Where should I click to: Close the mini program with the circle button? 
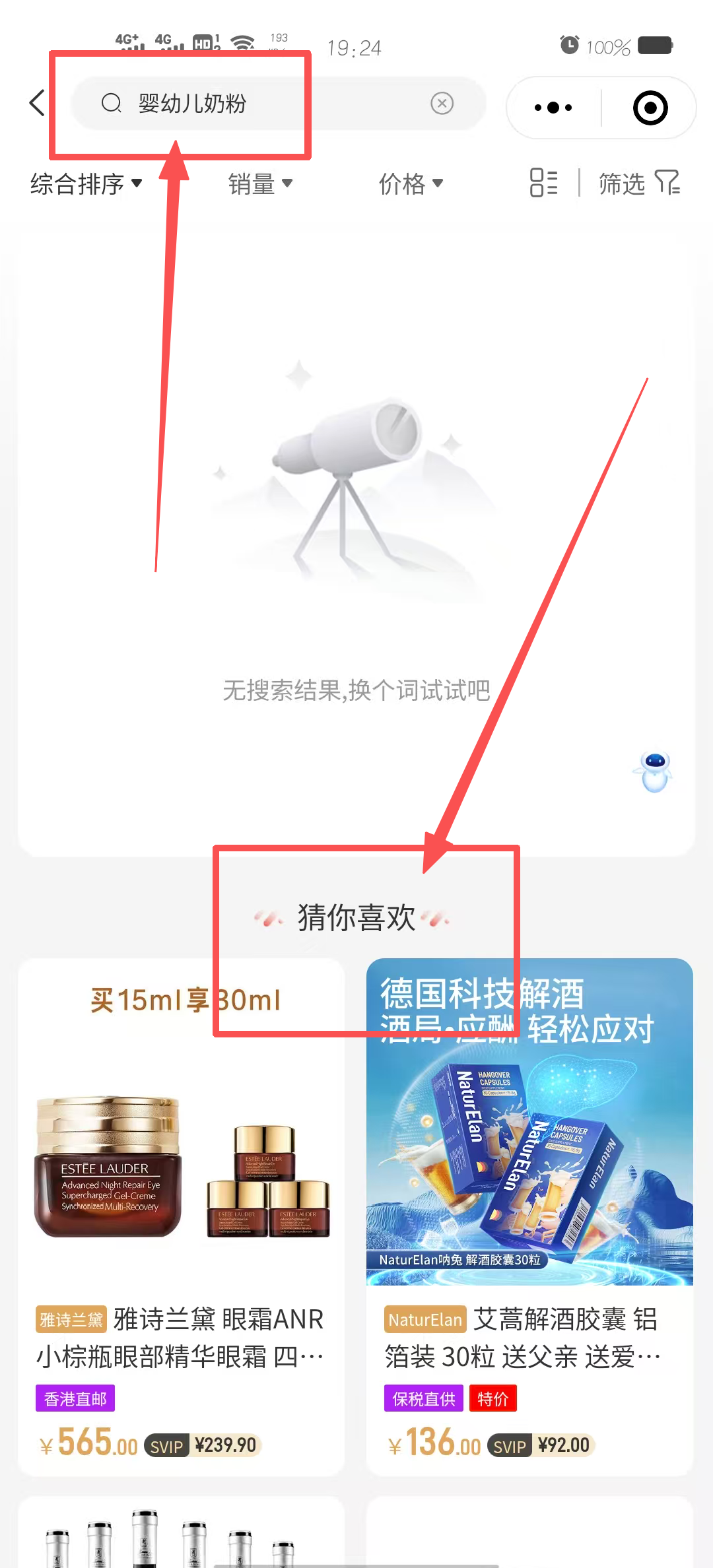[650, 108]
